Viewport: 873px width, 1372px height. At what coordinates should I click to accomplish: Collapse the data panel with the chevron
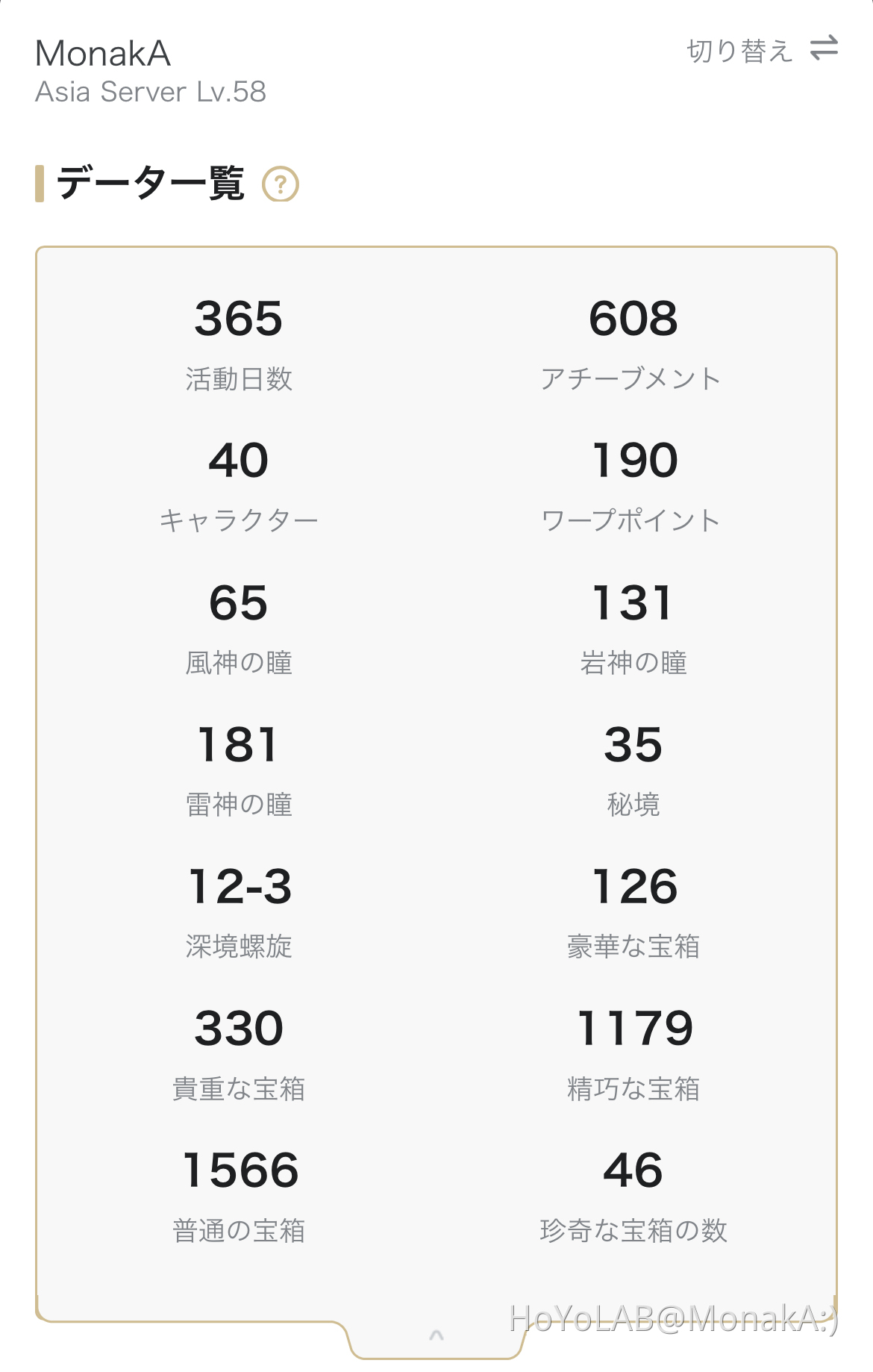point(436,1335)
